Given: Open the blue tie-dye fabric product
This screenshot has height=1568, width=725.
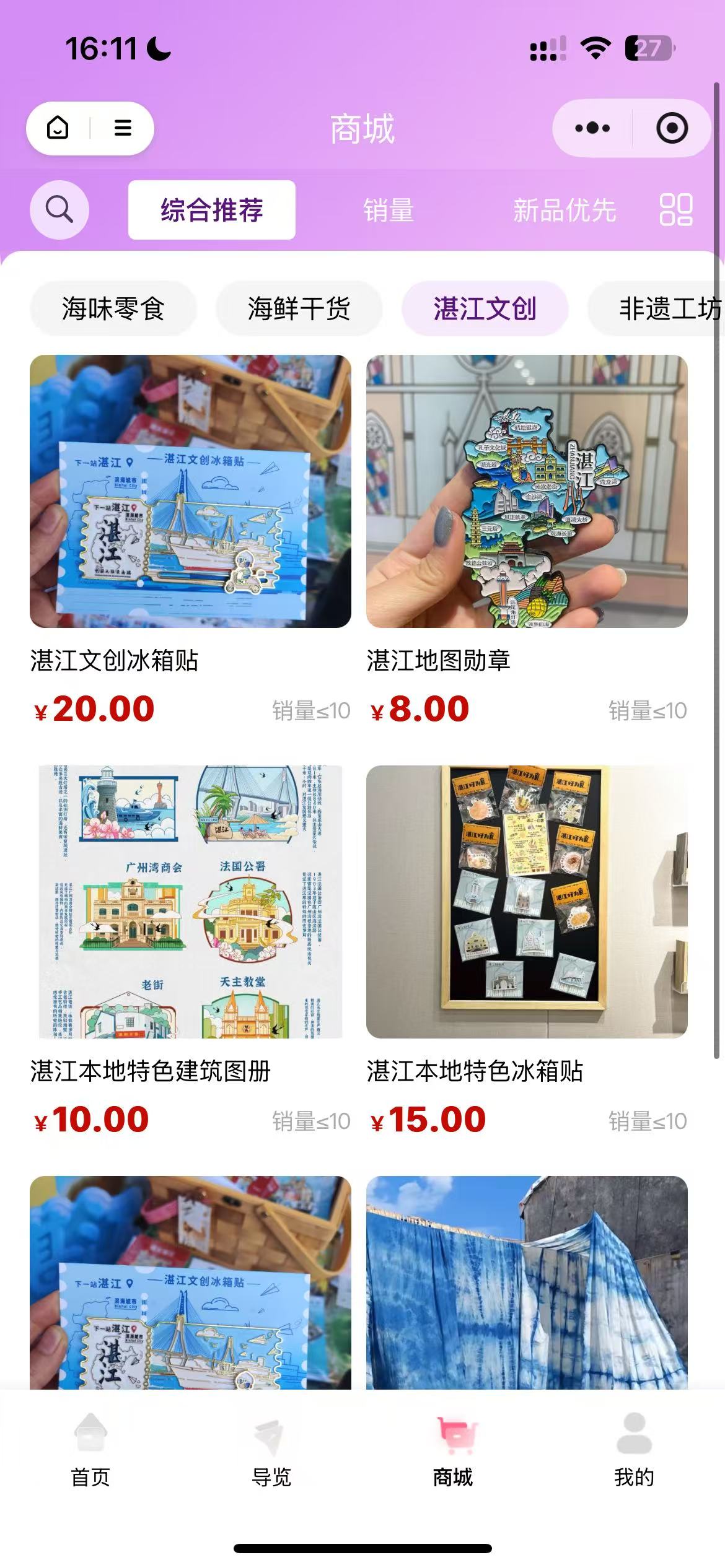Looking at the screenshot, I should [527, 1281].
